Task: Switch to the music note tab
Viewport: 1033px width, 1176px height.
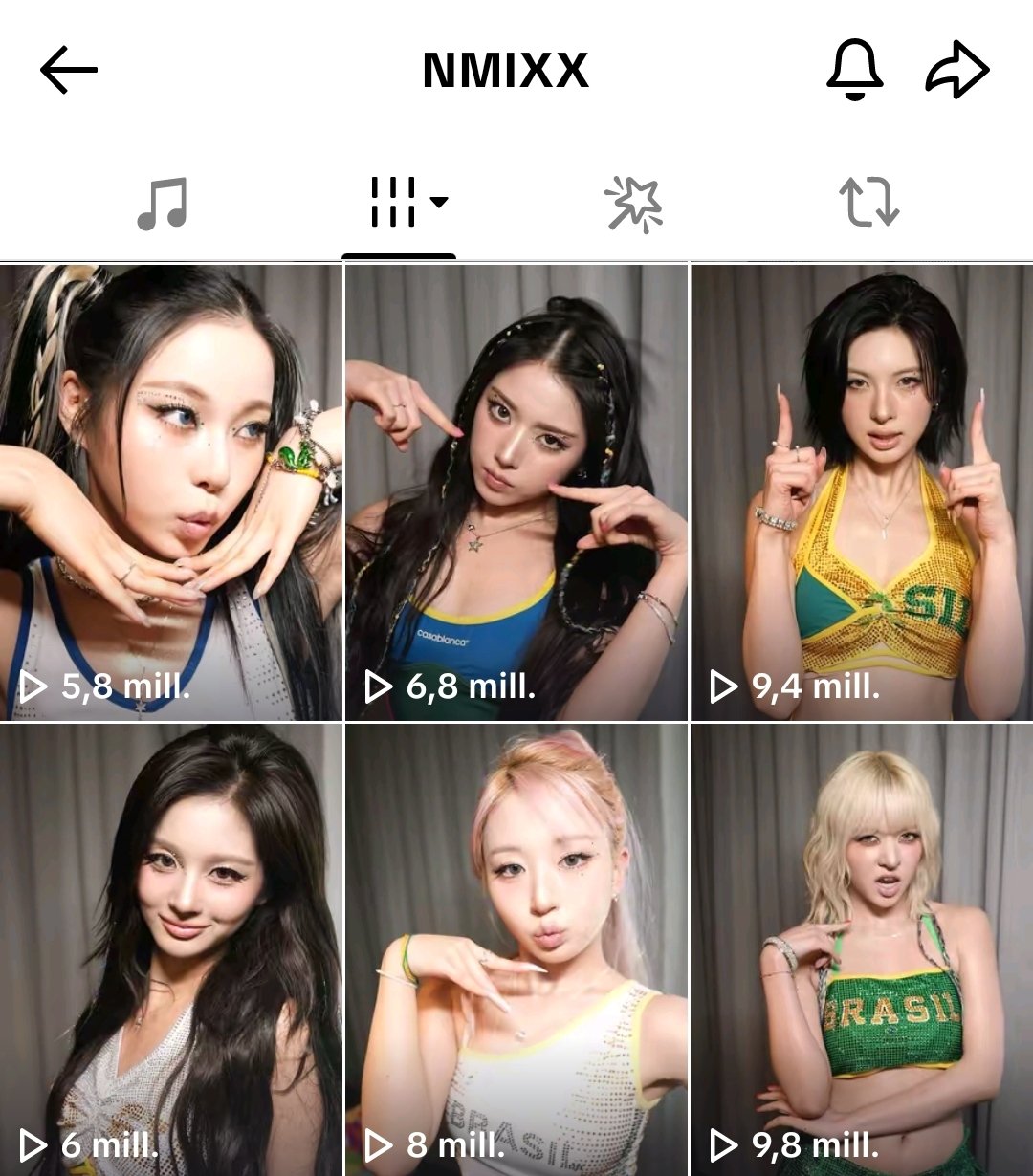Action: 162,204
